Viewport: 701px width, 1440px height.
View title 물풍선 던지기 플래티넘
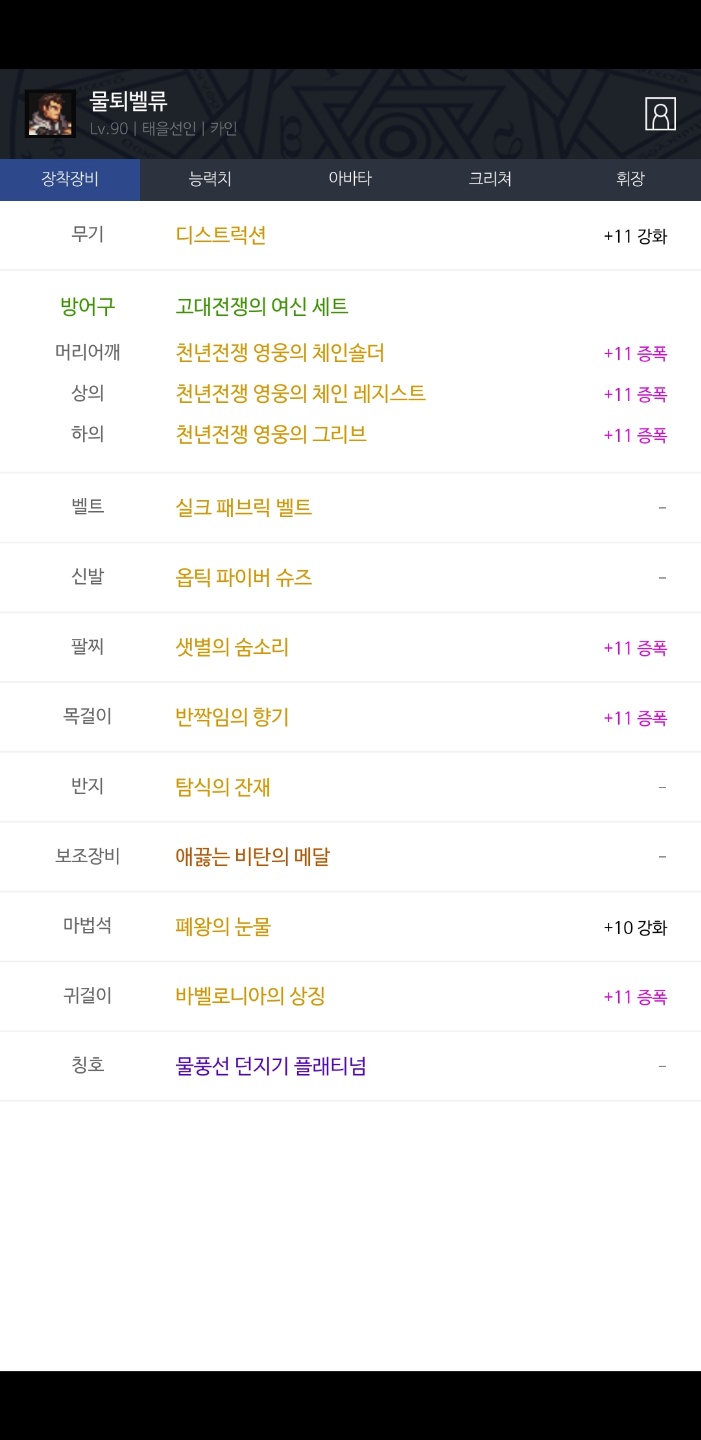[271, 1066]
